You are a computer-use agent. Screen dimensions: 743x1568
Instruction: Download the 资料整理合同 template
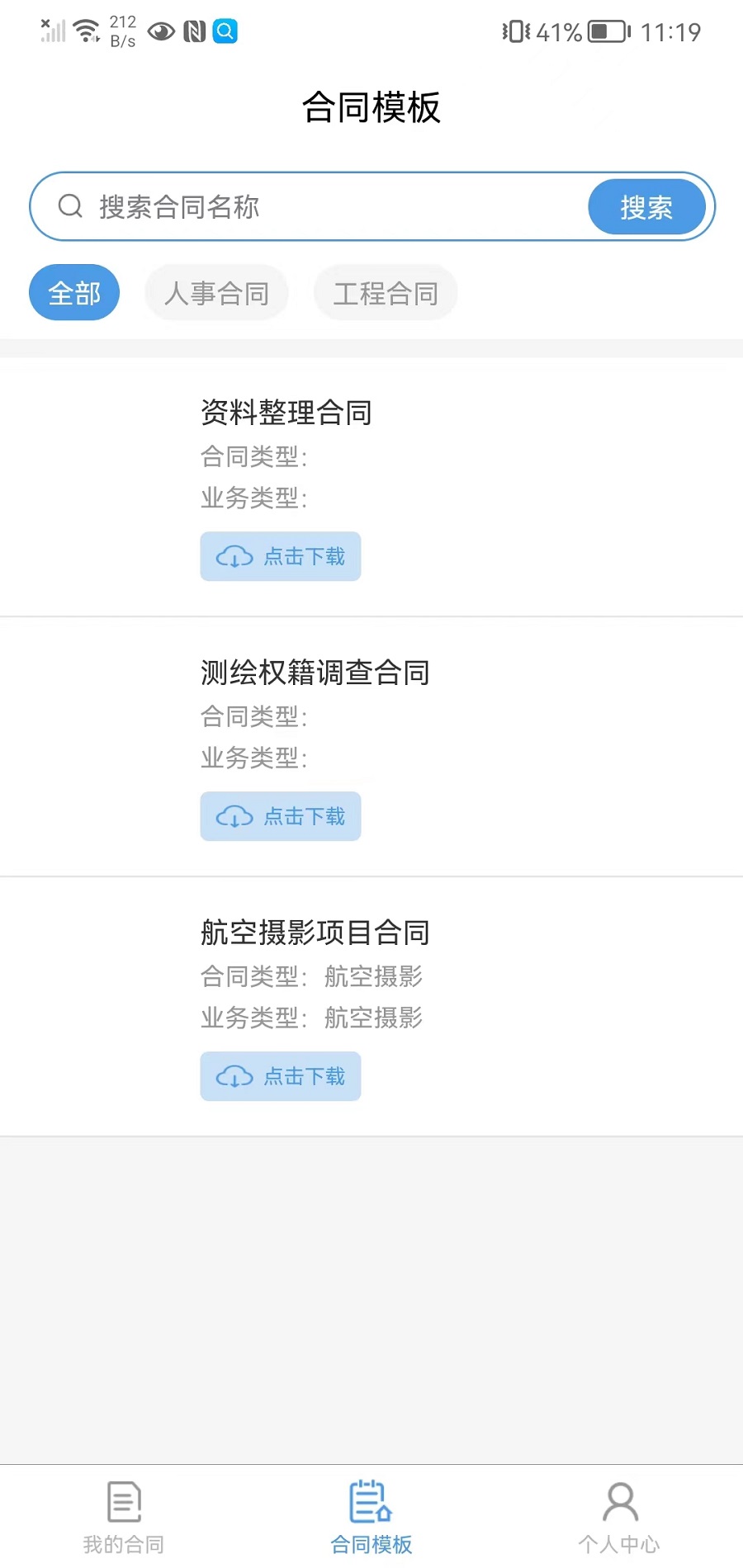pyautogui.click(x=281, y=556)
